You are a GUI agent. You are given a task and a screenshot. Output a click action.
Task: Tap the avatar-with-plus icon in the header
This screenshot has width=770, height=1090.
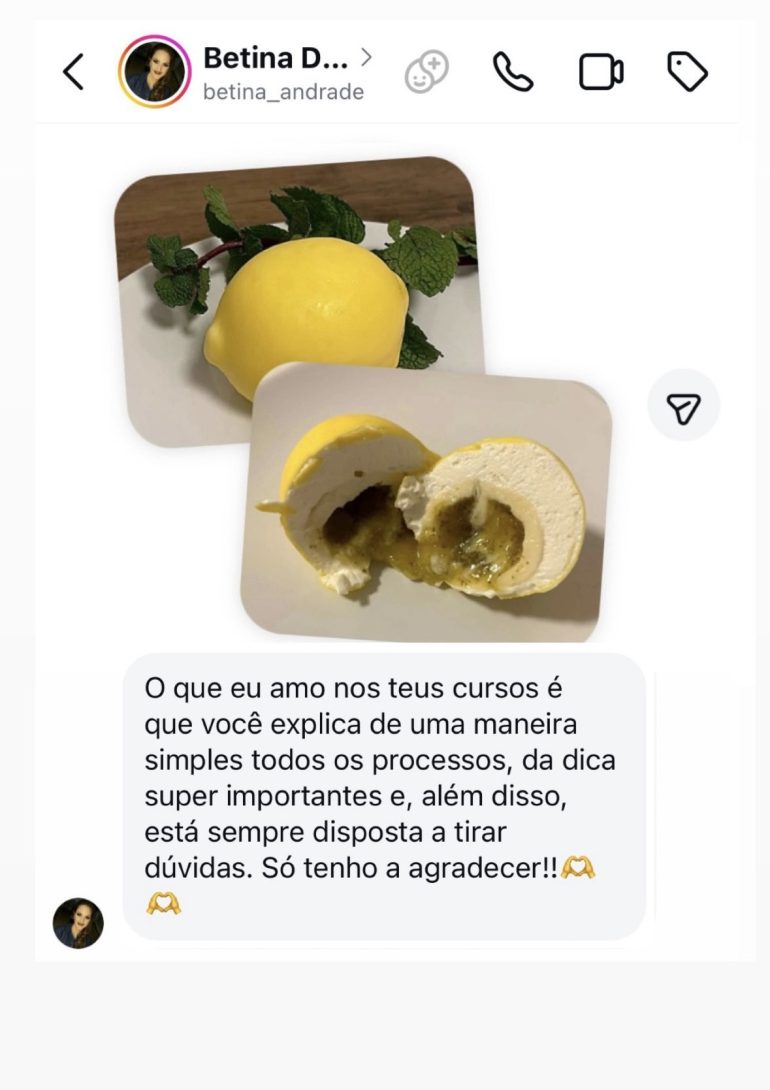click(x=427, y=72)
